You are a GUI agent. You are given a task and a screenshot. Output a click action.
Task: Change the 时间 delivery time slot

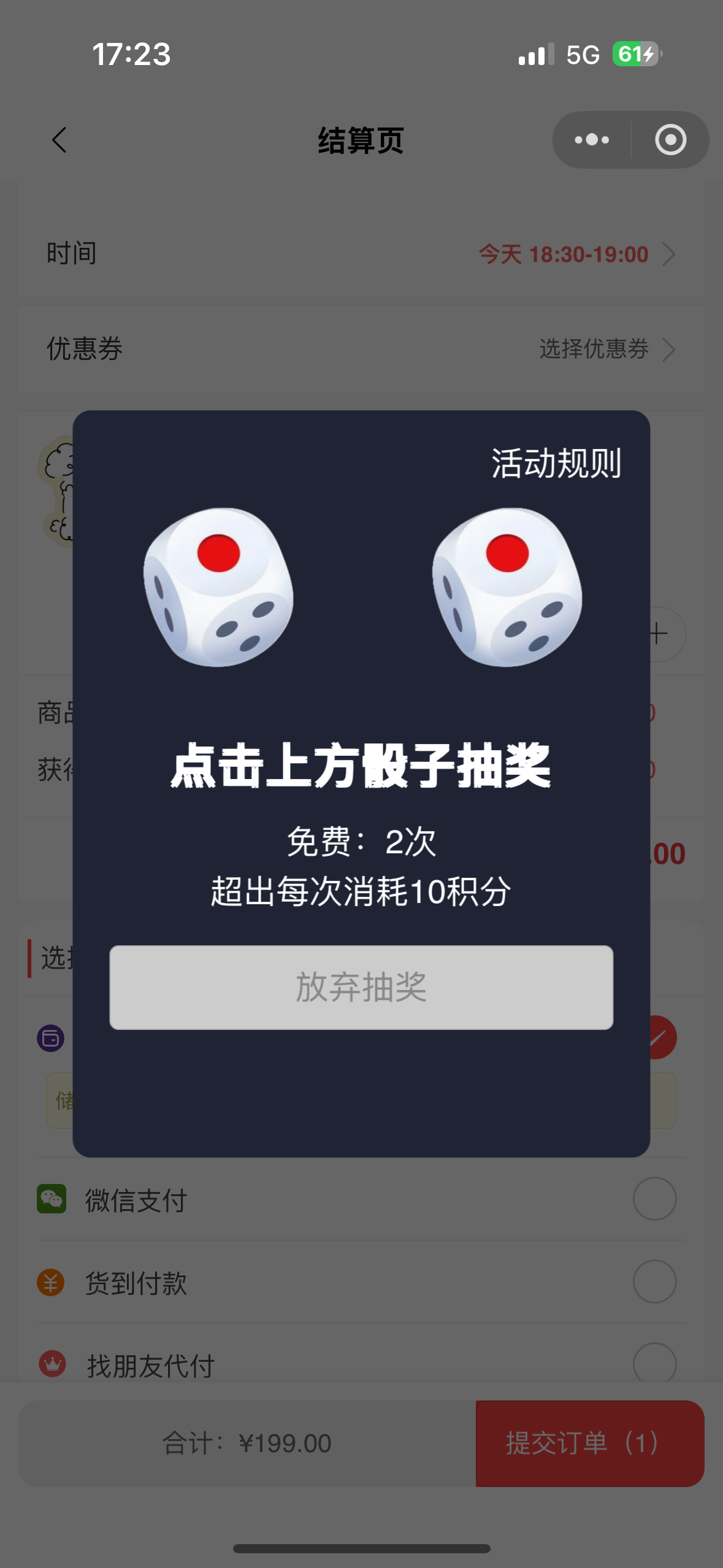(x=576, y=254)
